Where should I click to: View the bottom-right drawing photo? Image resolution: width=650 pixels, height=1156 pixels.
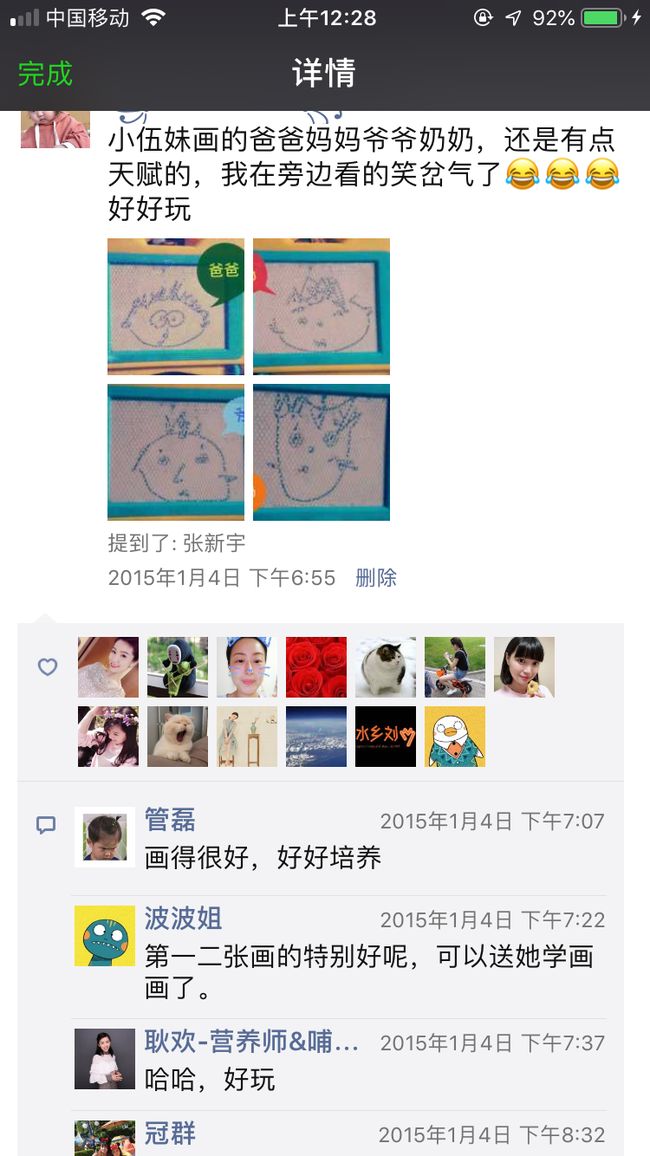click(x=321, y=452)
